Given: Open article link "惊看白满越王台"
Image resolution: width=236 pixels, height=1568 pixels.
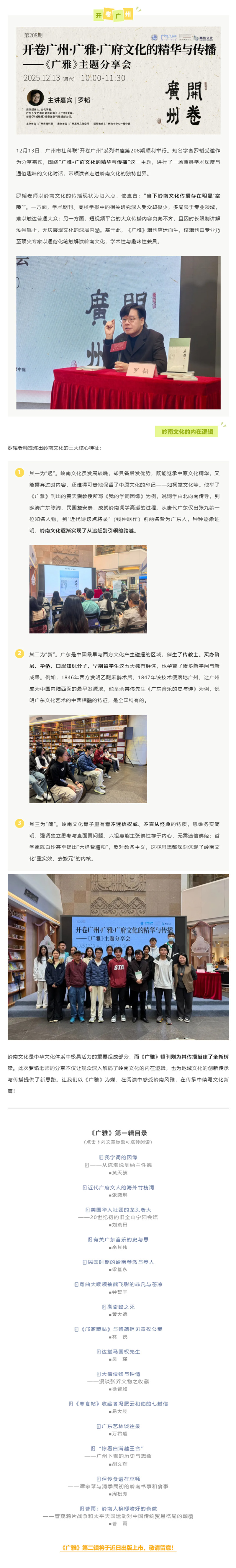Looking at the screenshot, I should coord(120,1449).
